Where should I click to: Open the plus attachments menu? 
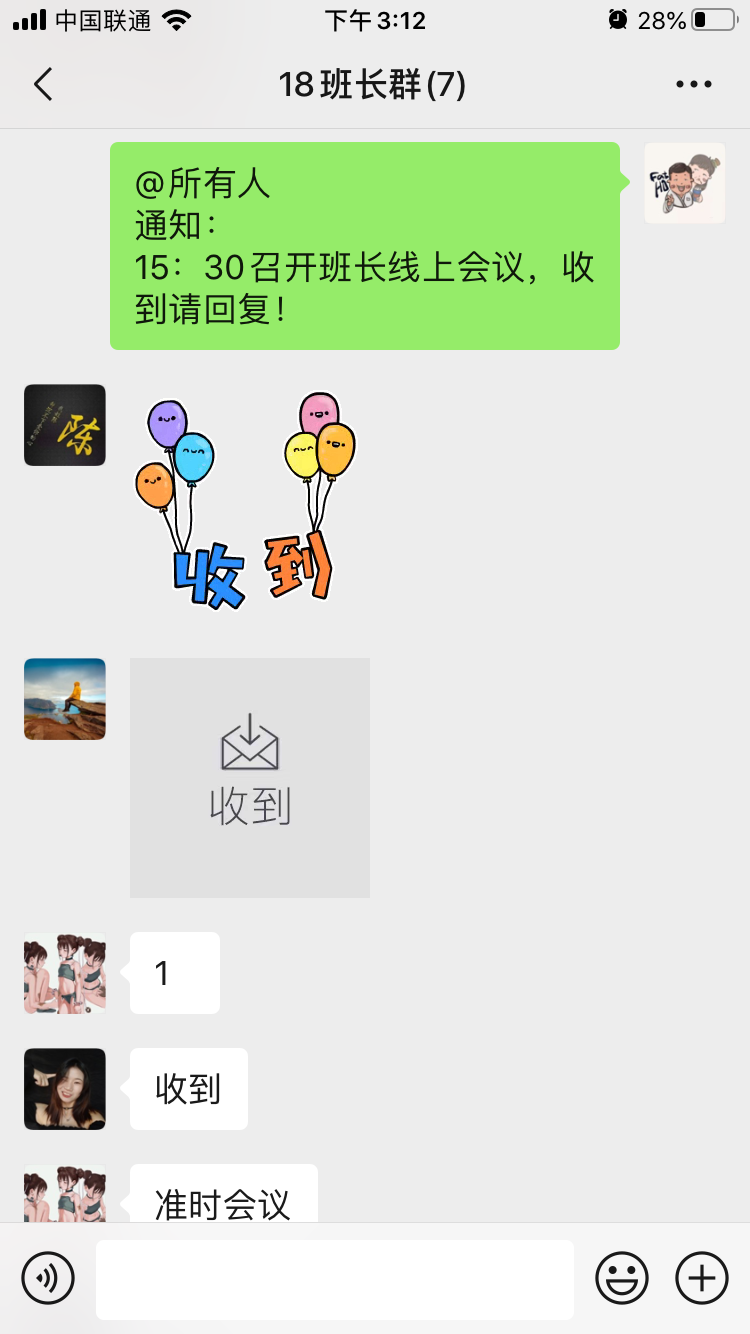point(702,1278)
